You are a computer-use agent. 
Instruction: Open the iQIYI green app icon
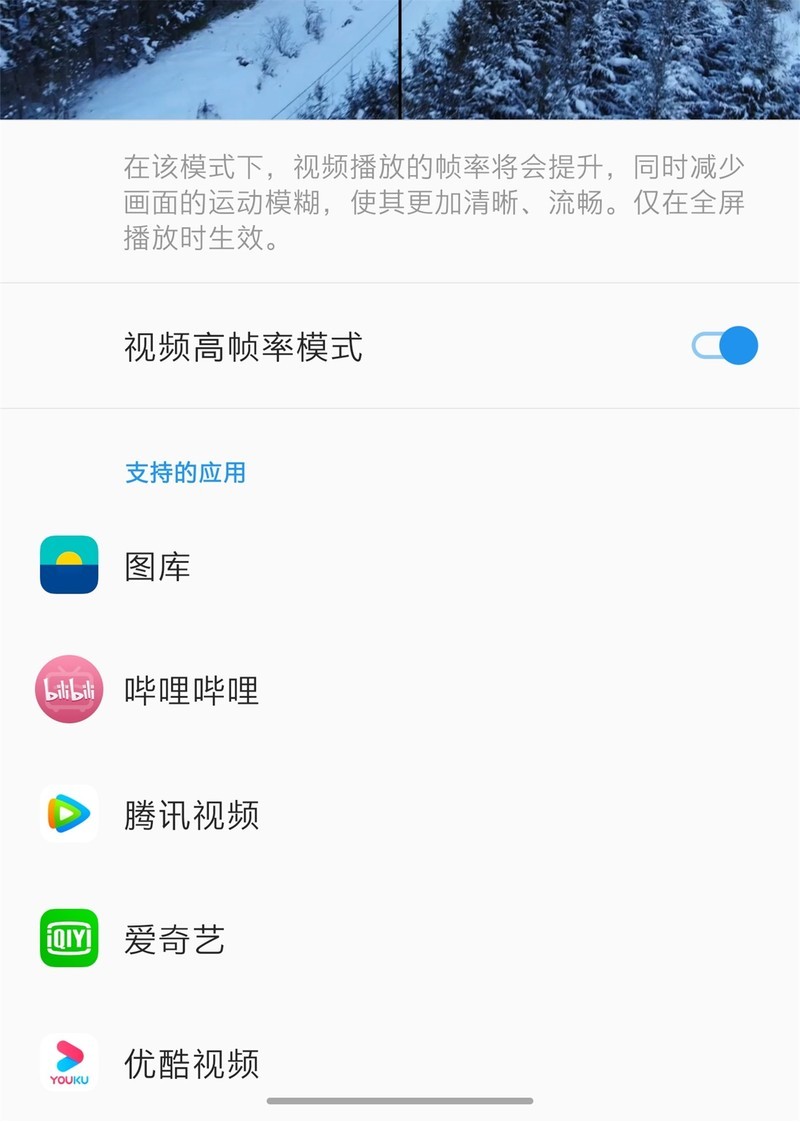[x=67, y=938]
